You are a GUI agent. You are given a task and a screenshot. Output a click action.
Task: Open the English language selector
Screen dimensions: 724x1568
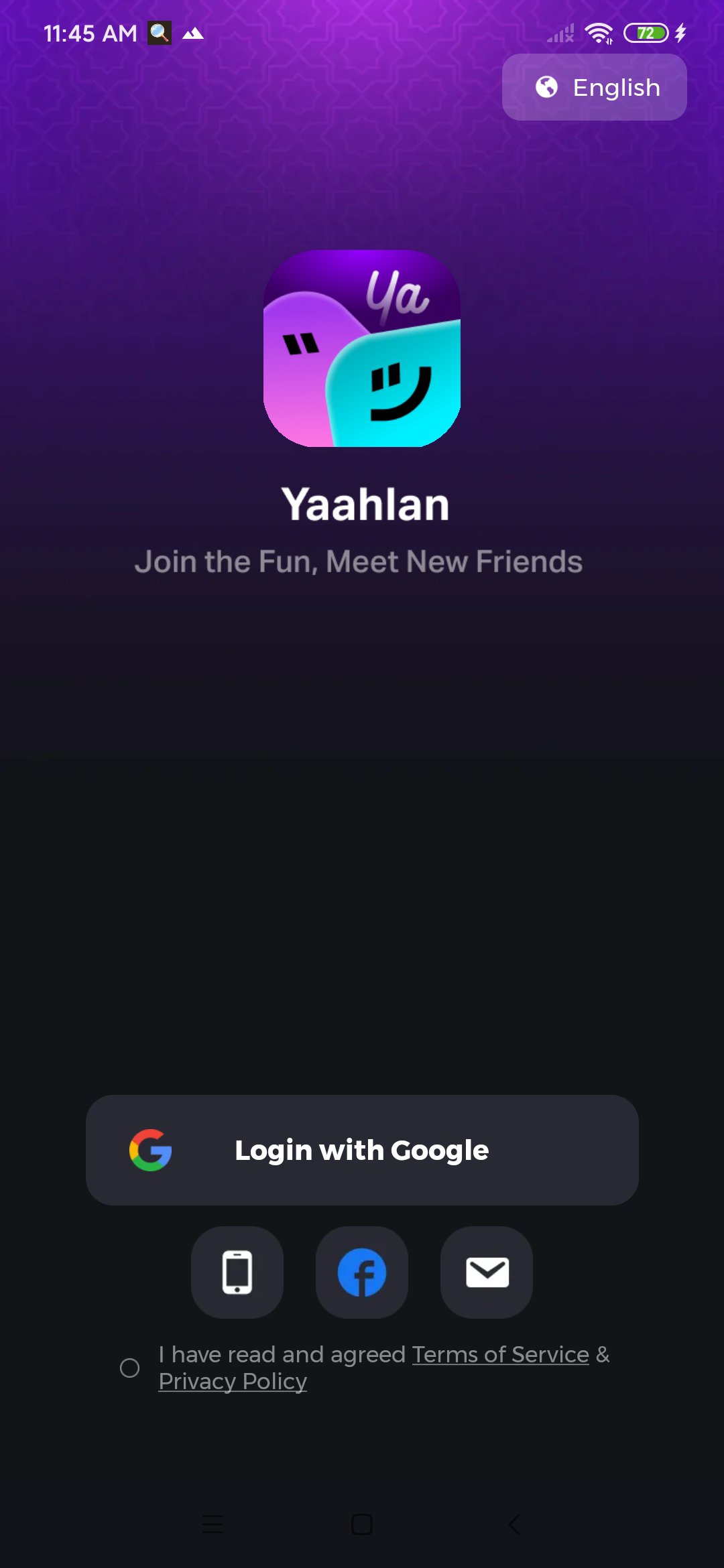[595, 87]
